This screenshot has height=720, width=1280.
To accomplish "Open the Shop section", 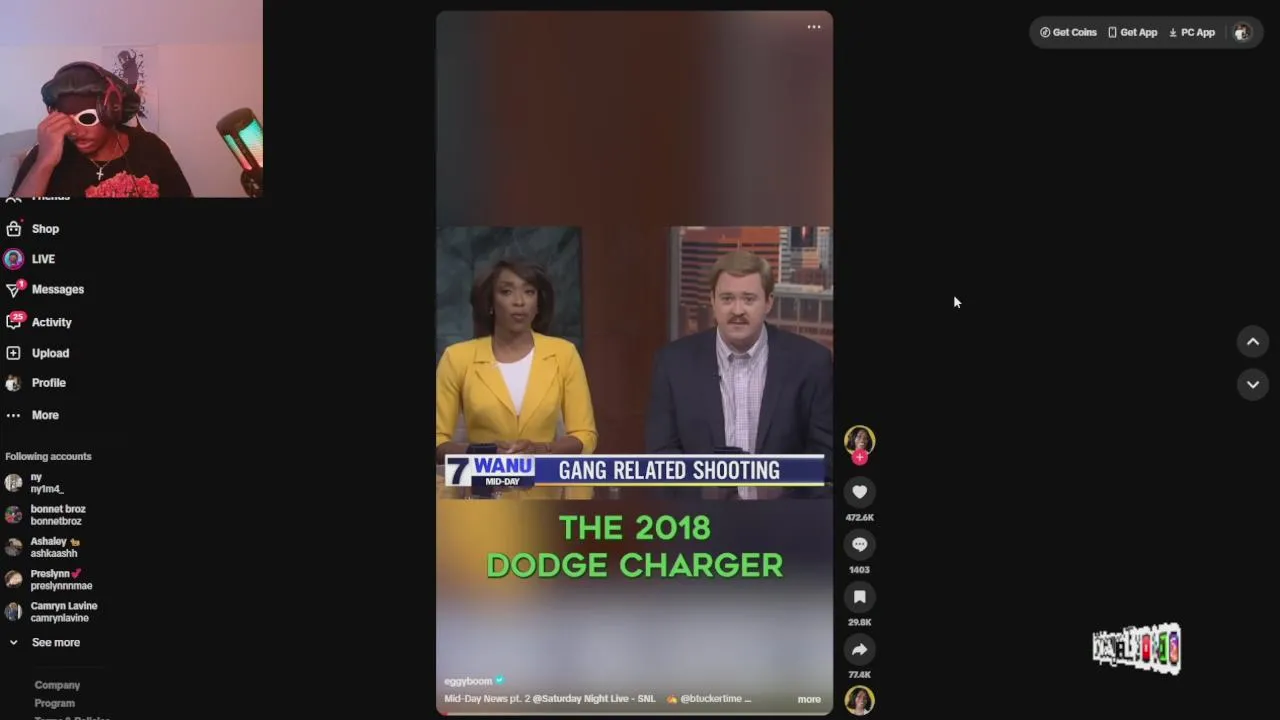I will click(45, 229).
